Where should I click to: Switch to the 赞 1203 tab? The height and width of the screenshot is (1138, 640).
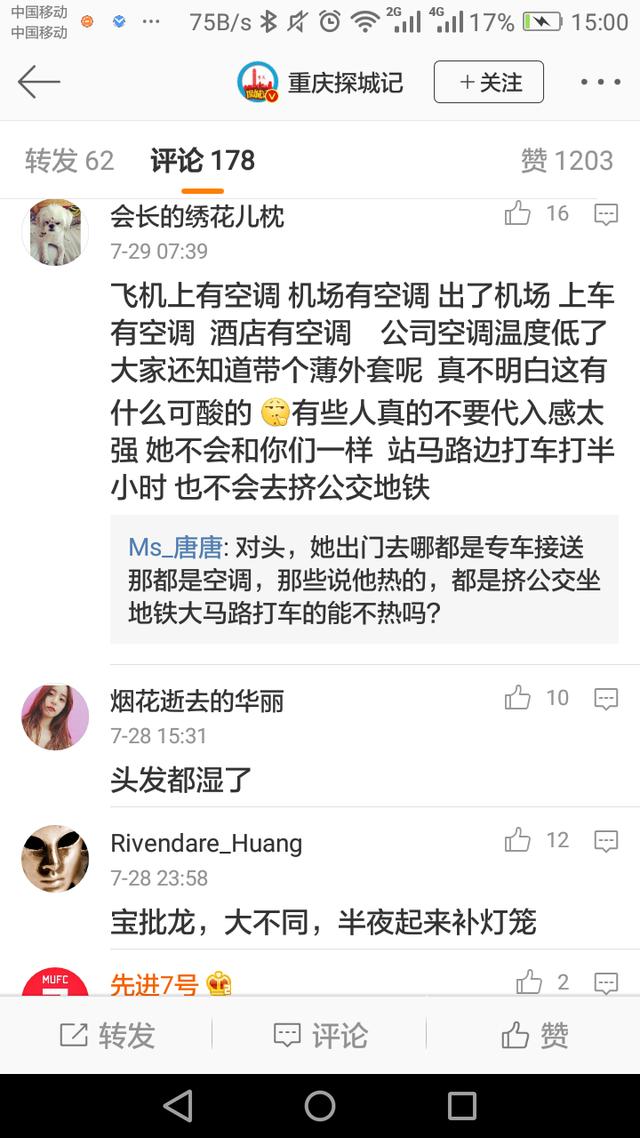coord(567,160)
